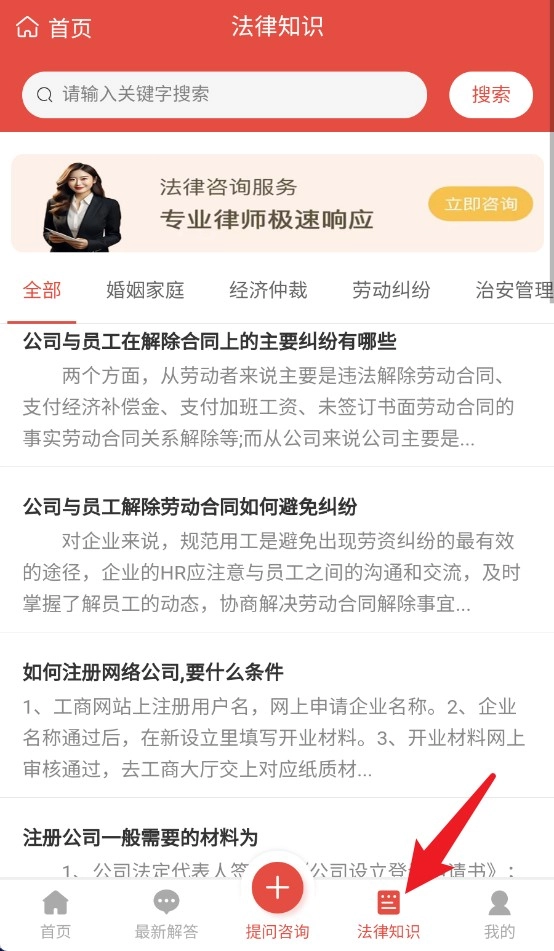Select the 法律知识 bottom tab
554x951 pixels.
[x=388, y=915]
